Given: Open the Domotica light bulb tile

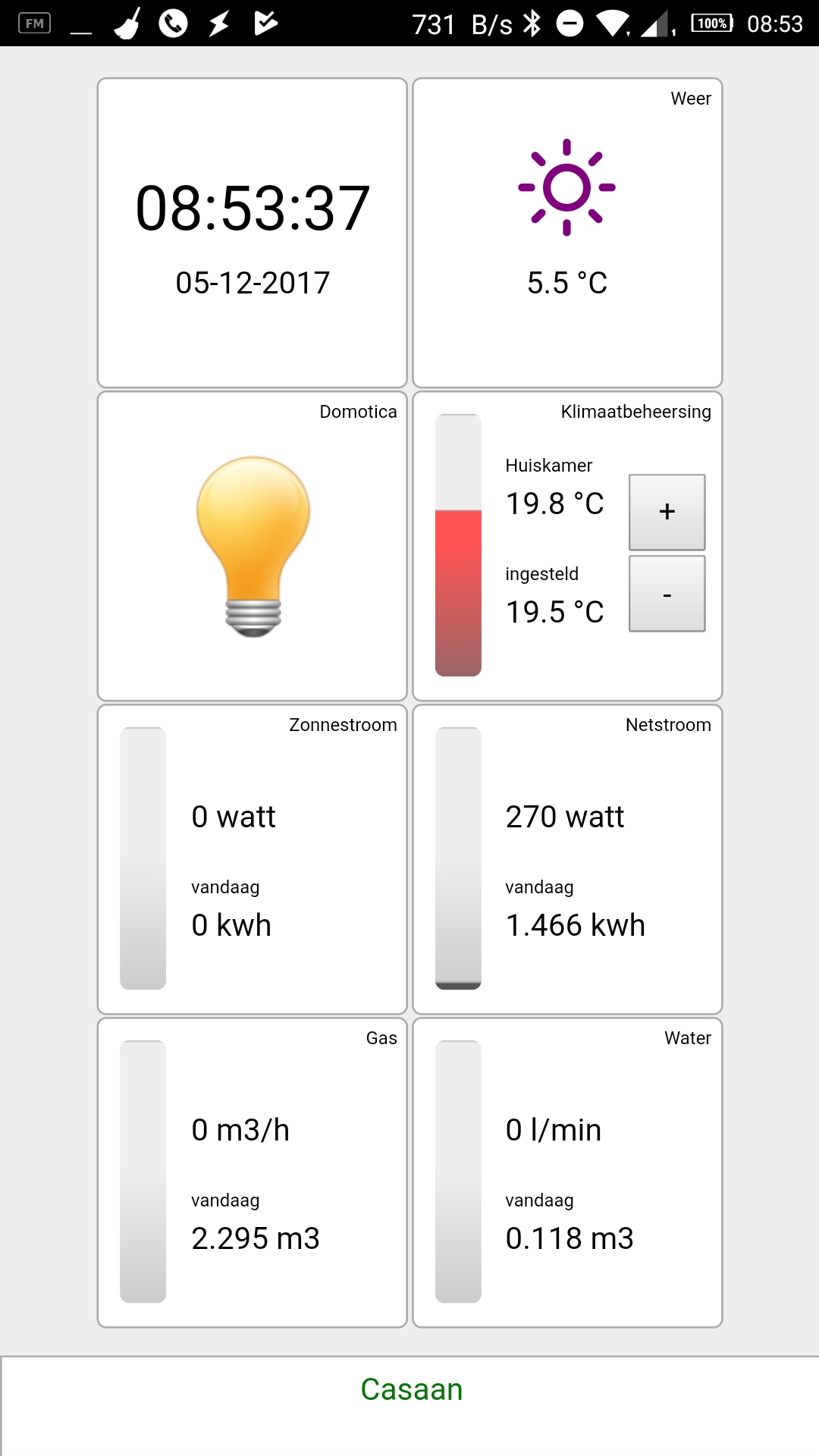Looking at the screenshot, I should pos(253,546).
